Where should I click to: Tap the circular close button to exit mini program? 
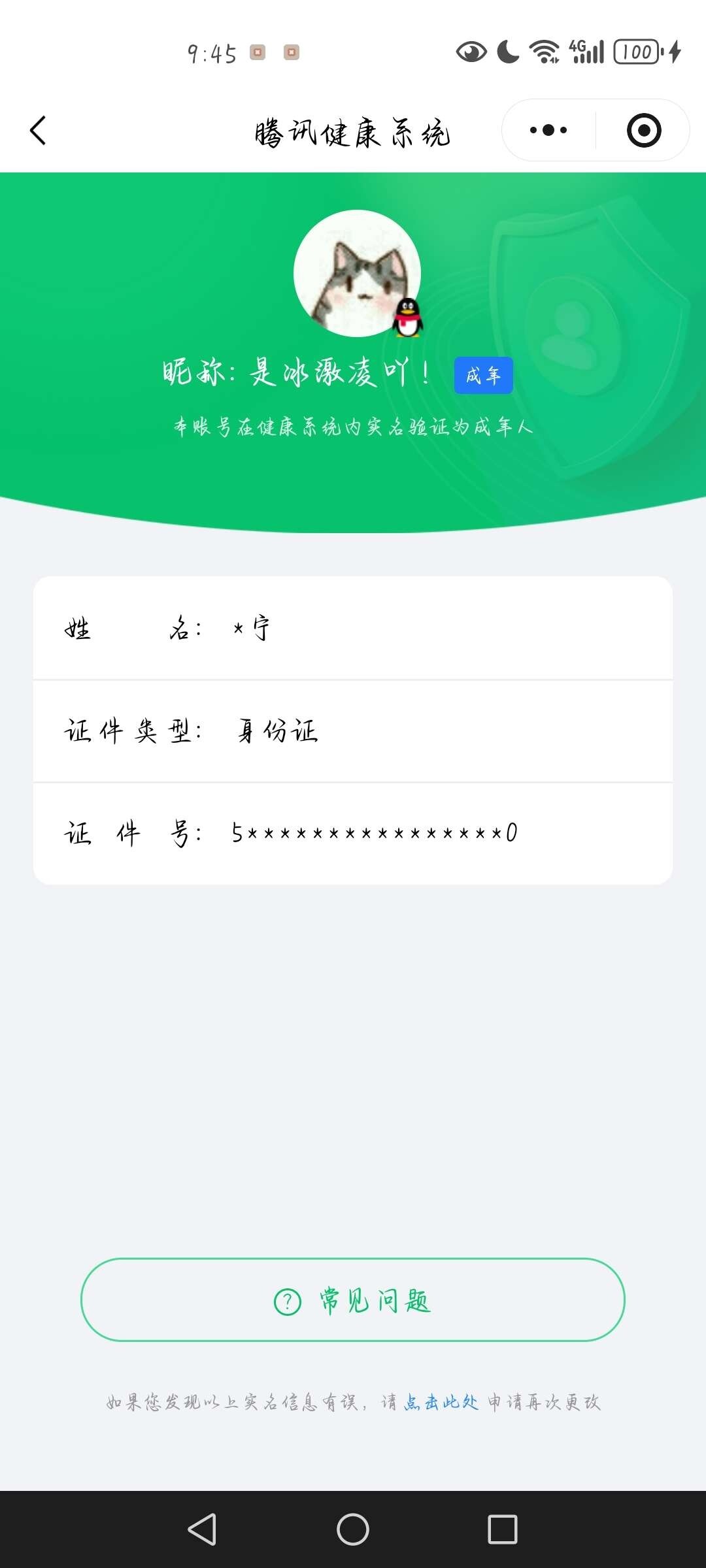tap(643, 130)
